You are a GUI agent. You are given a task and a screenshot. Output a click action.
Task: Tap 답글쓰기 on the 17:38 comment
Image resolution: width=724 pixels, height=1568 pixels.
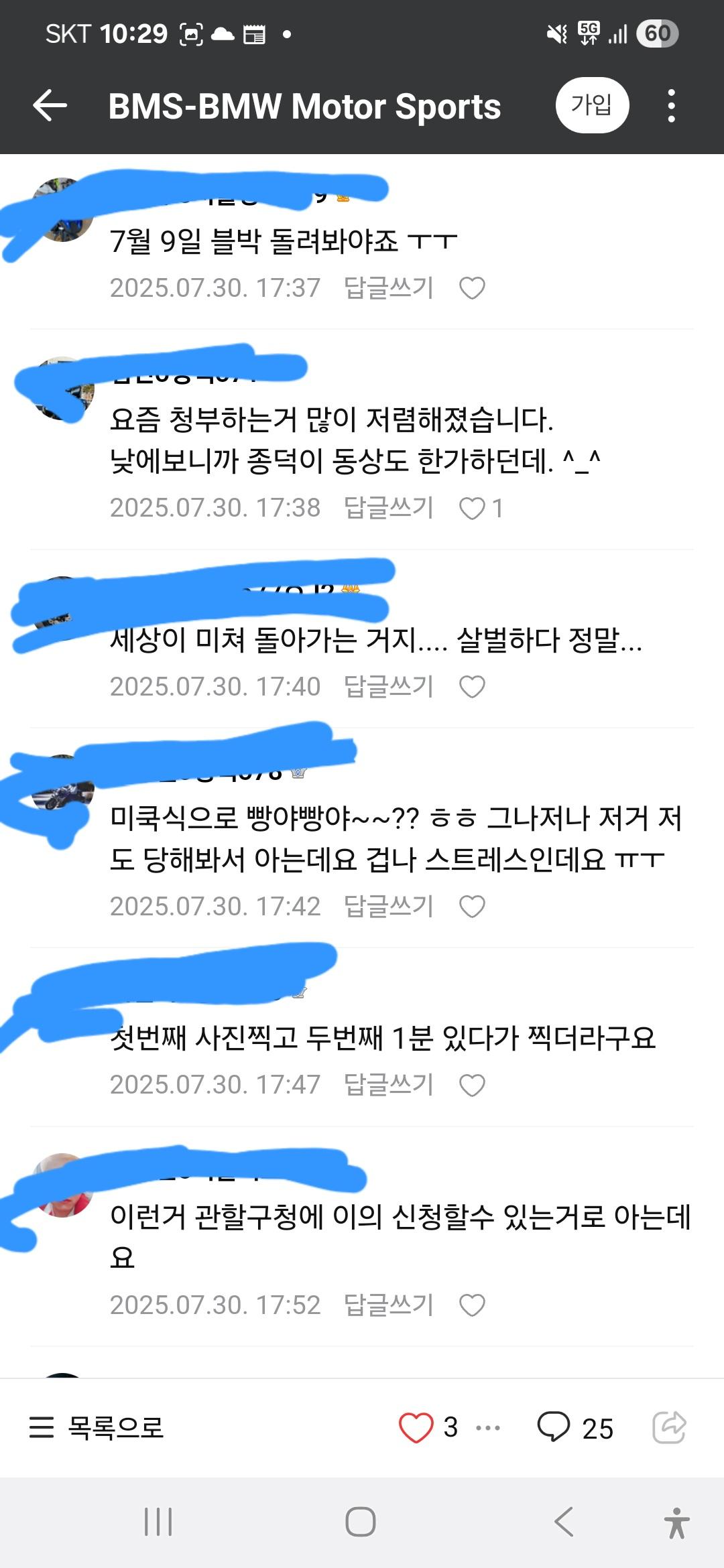[x=388, y=508]
